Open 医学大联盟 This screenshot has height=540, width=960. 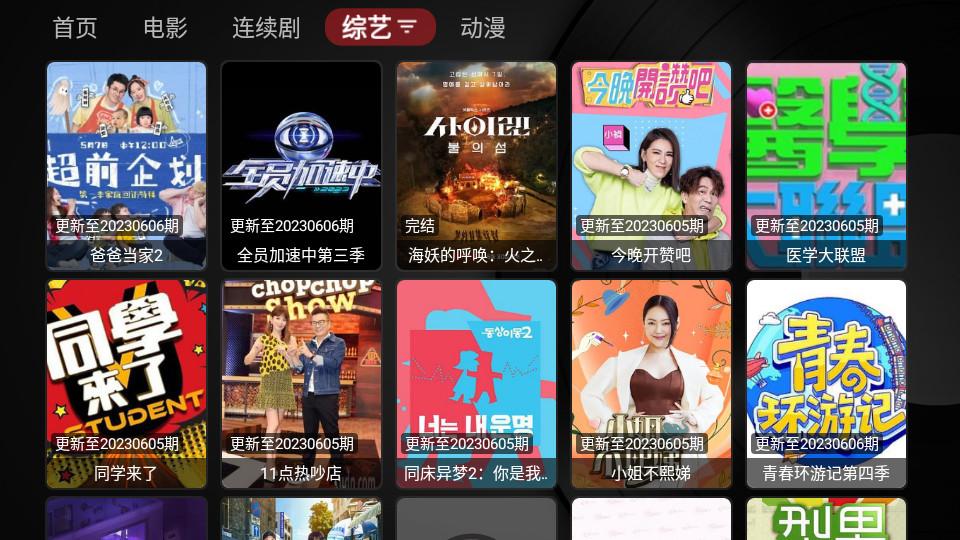[x=826, y=166]
